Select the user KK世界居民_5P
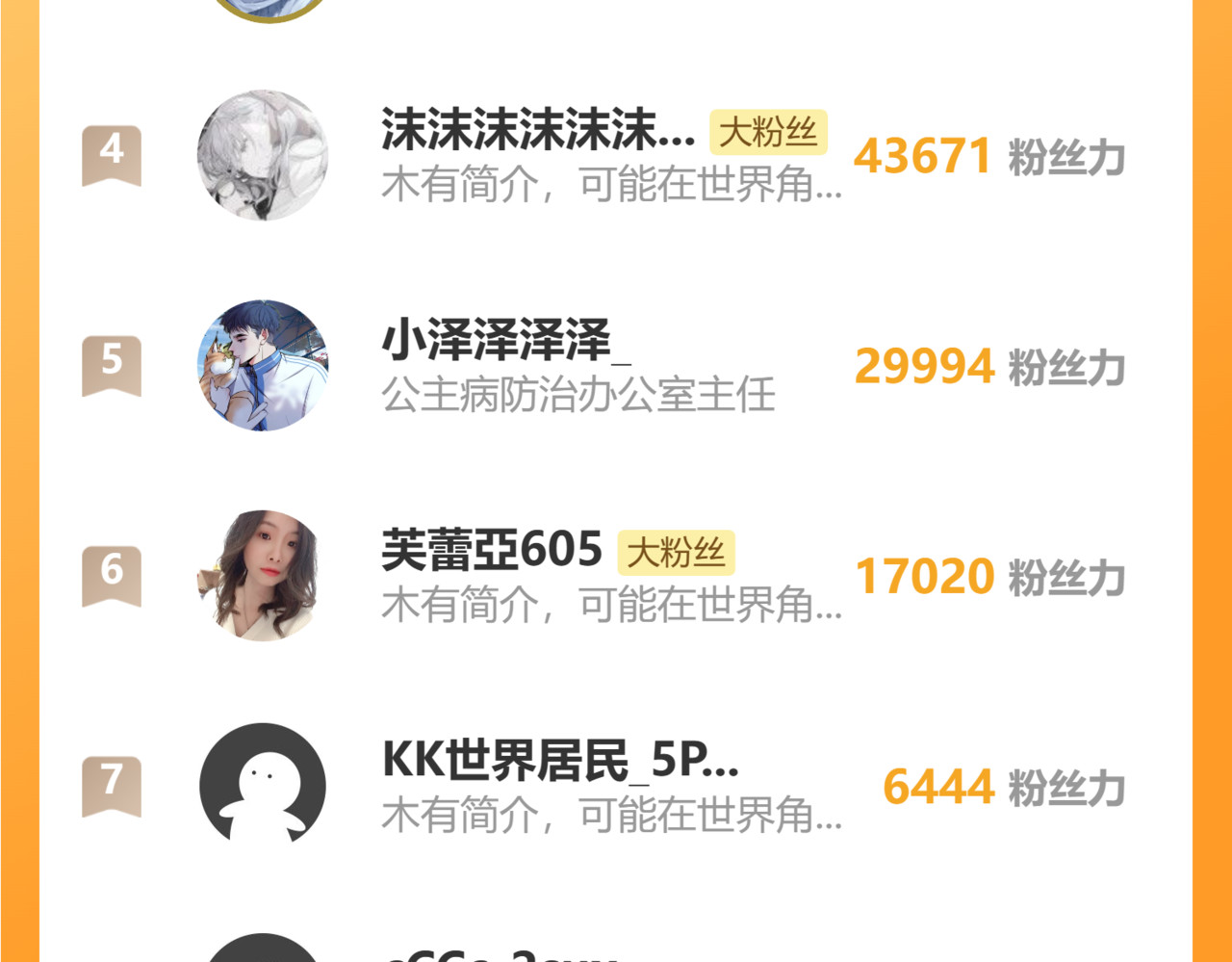Viewport: 1232px width, 962px height. tap(560, 761)
